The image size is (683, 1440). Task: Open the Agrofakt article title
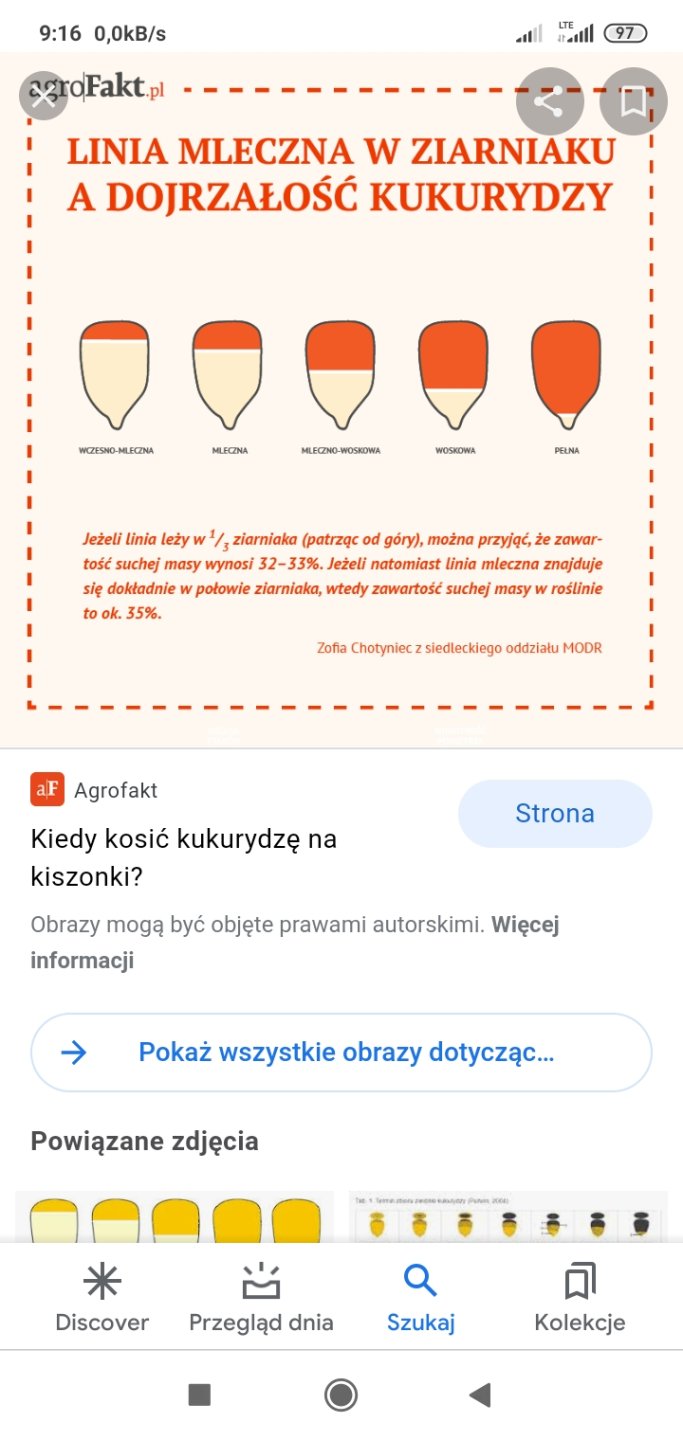pos(184,857)
